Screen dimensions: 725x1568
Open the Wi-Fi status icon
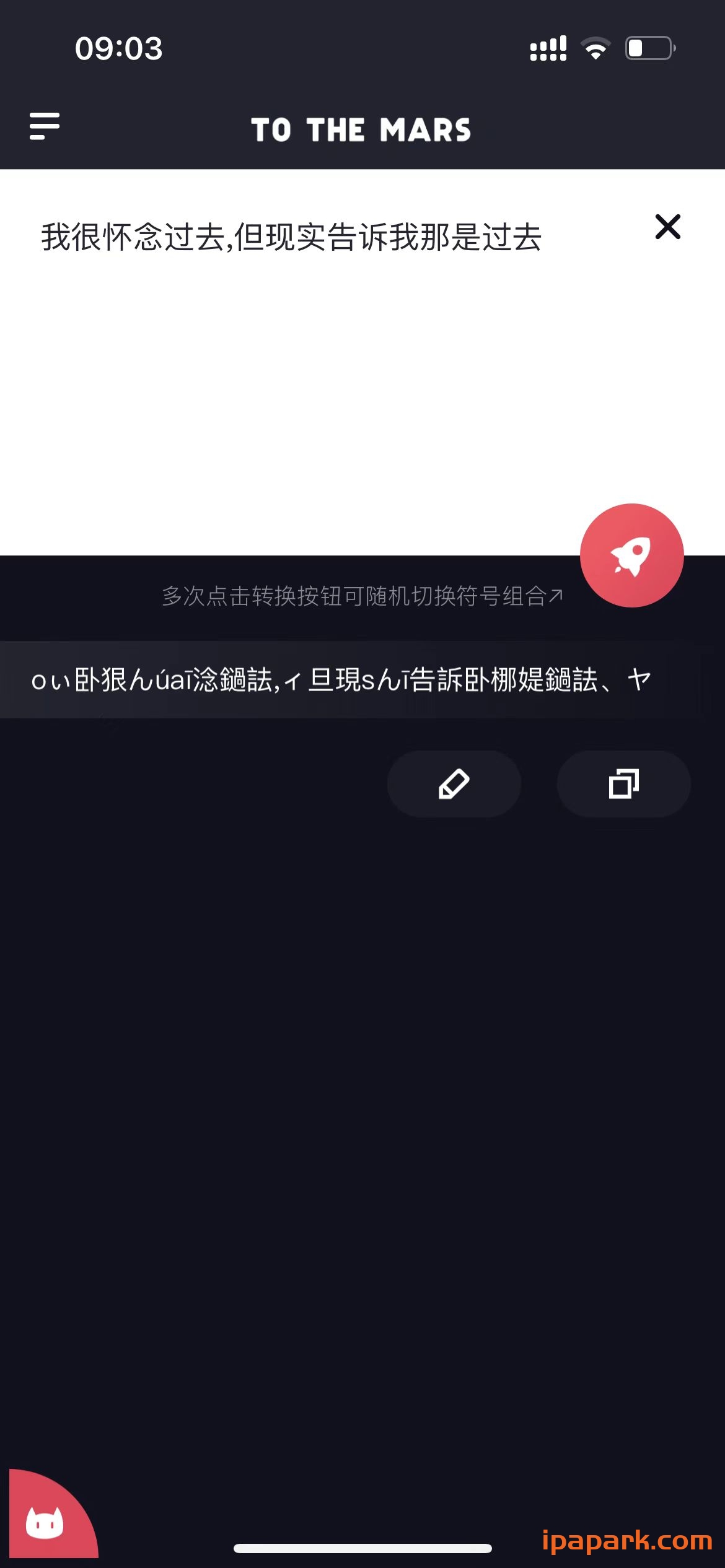click(596, 48)
